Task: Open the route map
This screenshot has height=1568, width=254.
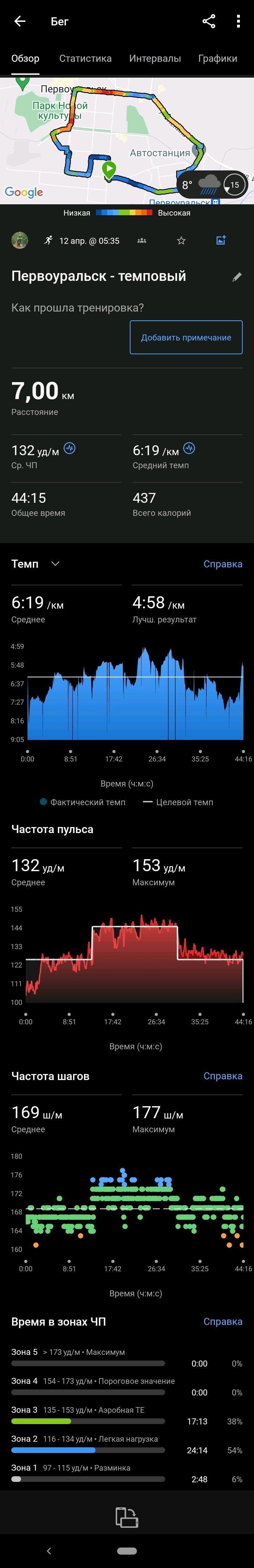Action: click(91, 140)
